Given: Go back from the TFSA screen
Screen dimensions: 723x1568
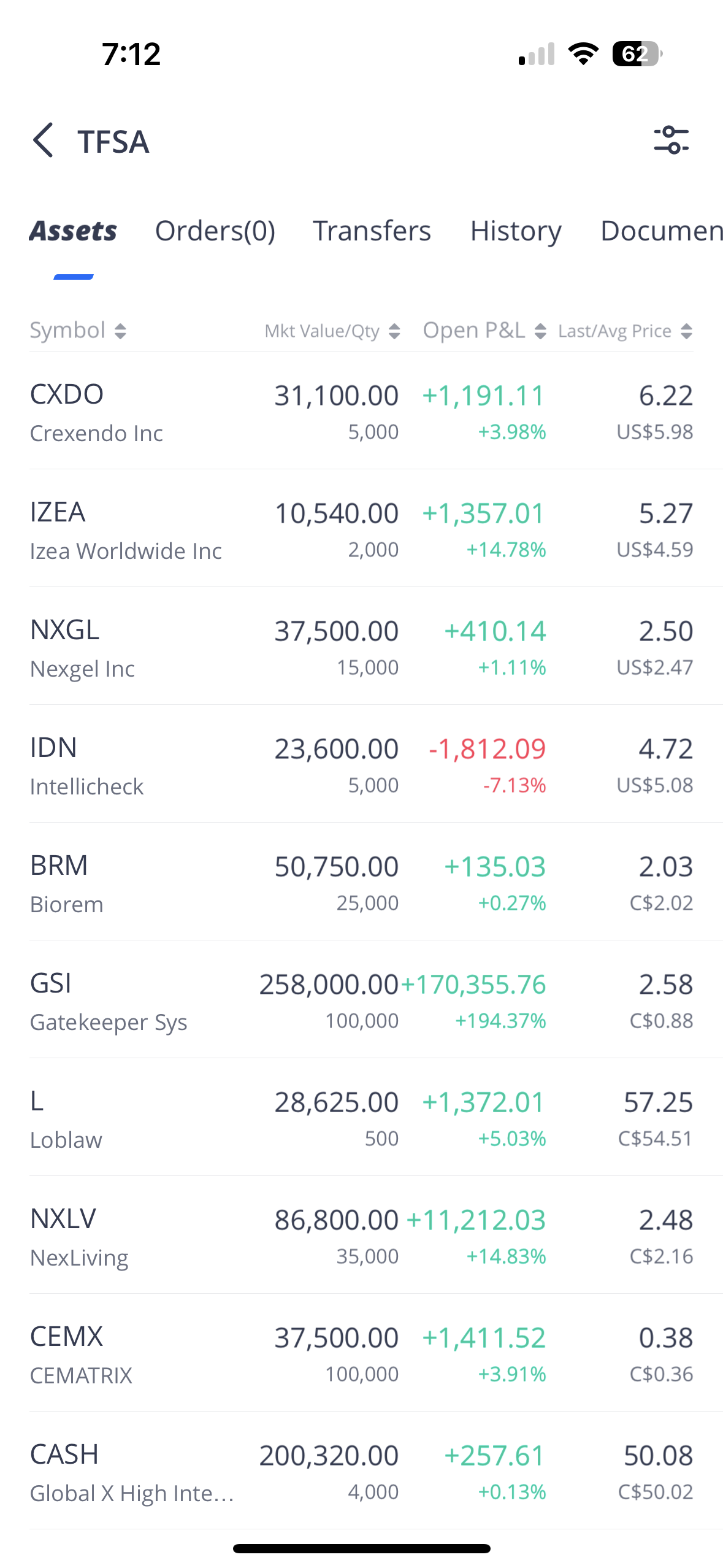Looking at the screenshot, I should (x=43, y=140).
